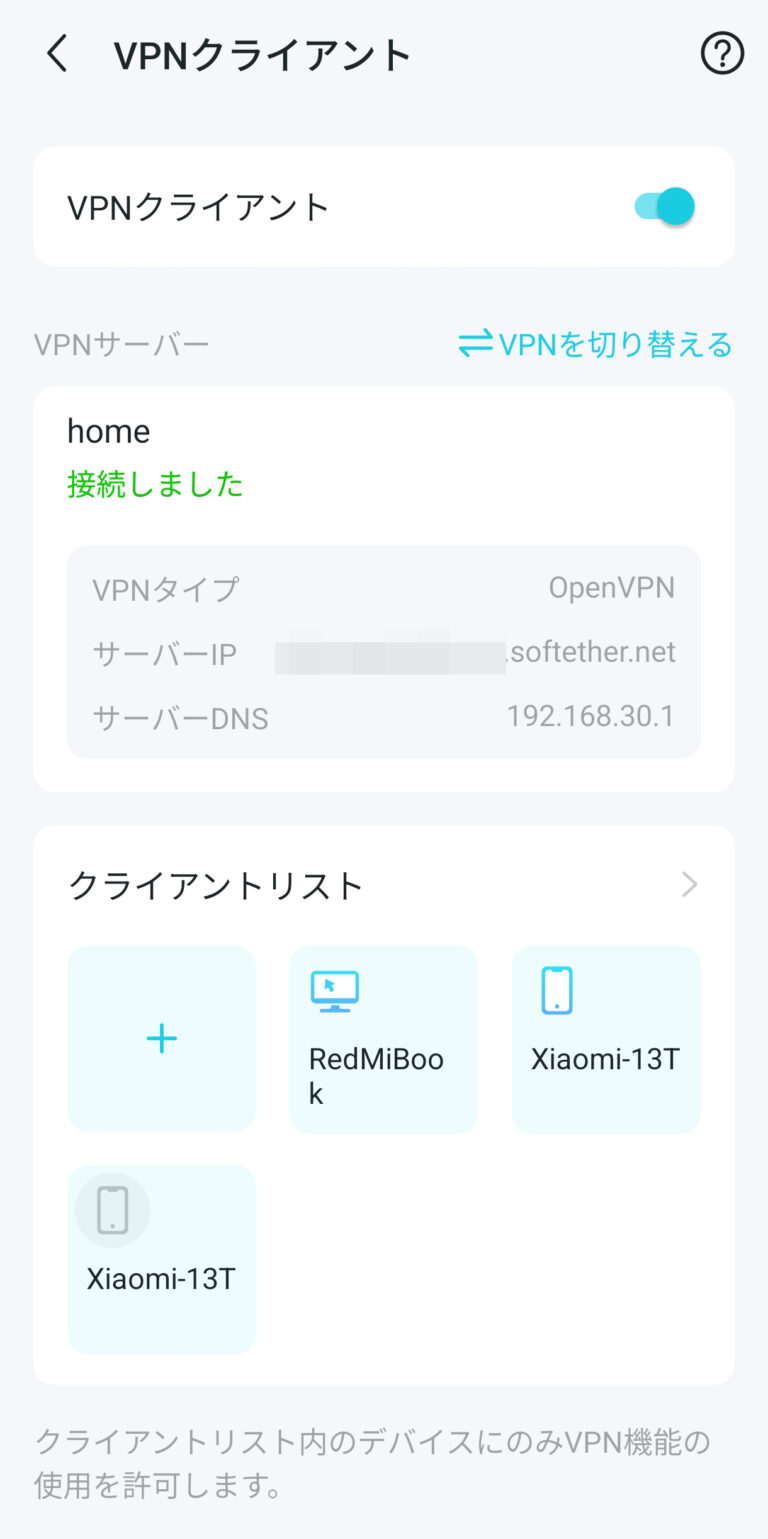Turn off the VPNクライアント switch
The image size is (768, 1539).
(664, 207)
